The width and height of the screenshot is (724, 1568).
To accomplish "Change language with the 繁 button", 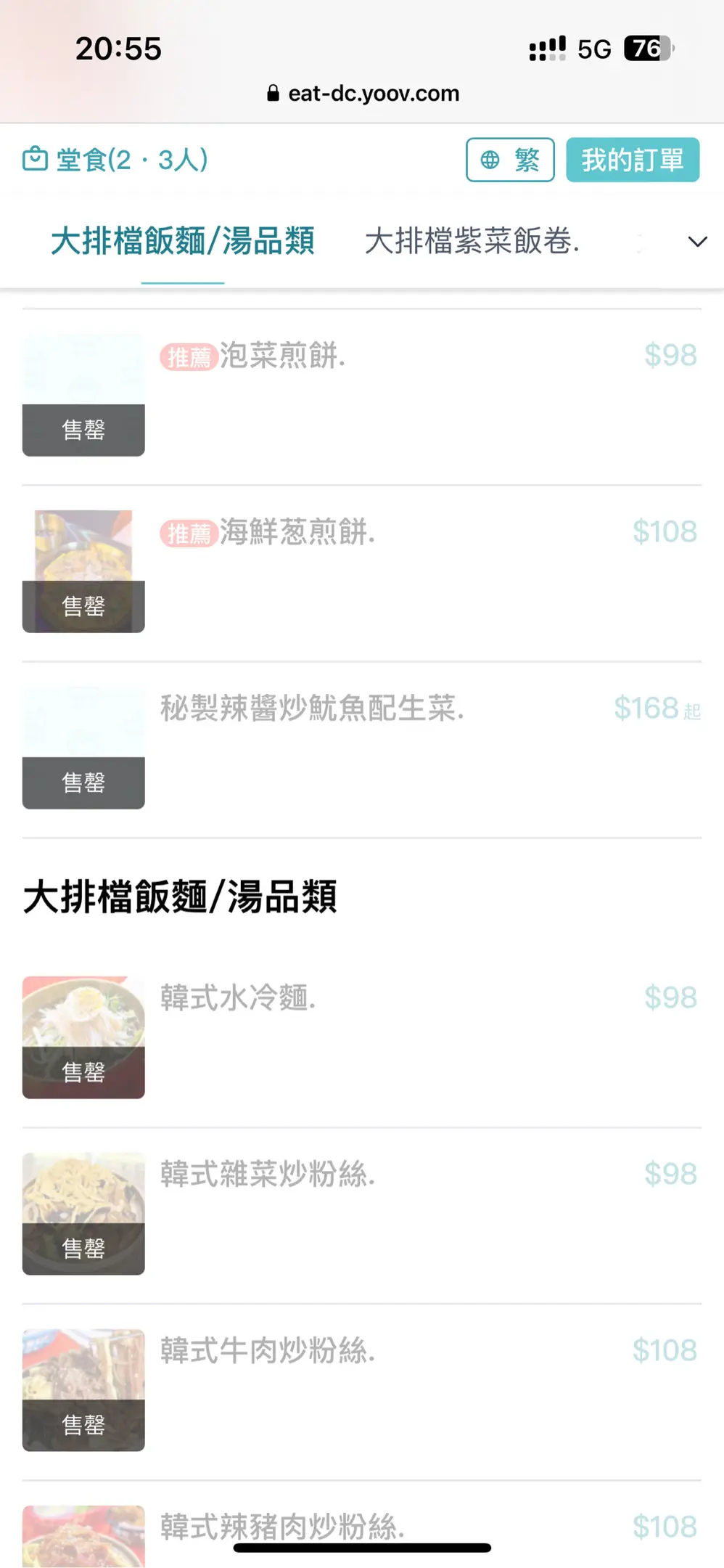I will click(510, 160).
